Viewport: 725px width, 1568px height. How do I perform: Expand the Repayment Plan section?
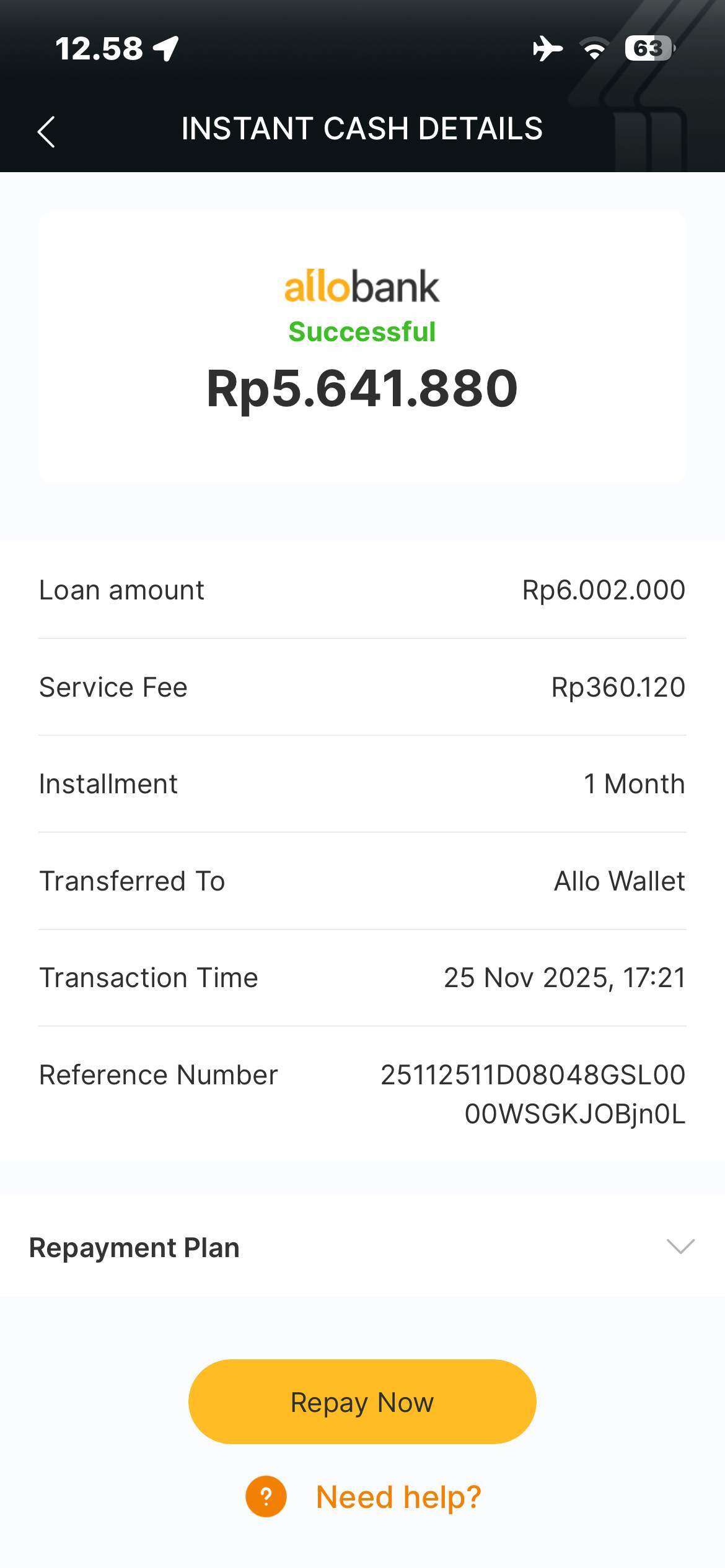point(680,1247)
